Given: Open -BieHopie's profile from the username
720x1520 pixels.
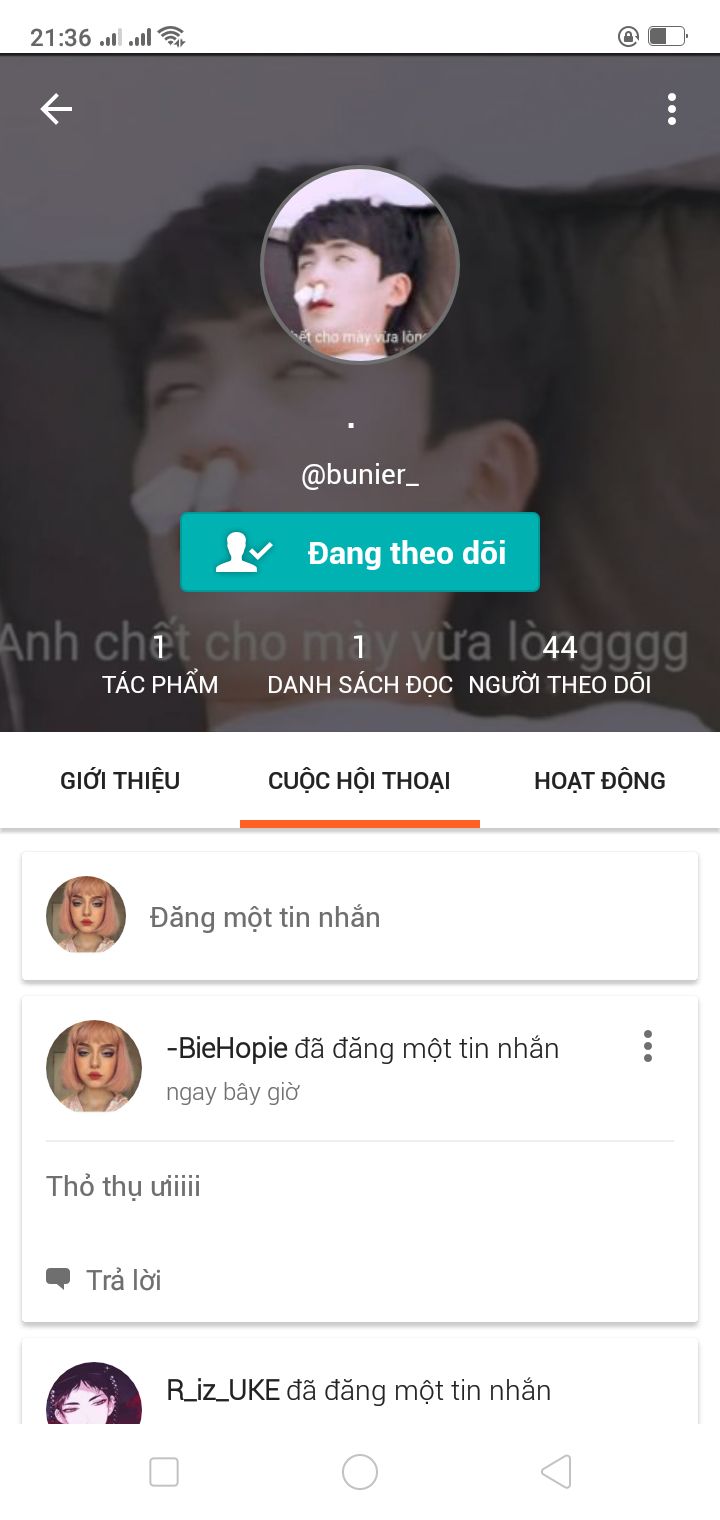Looking at the screenshot, I should [227, 1049].
